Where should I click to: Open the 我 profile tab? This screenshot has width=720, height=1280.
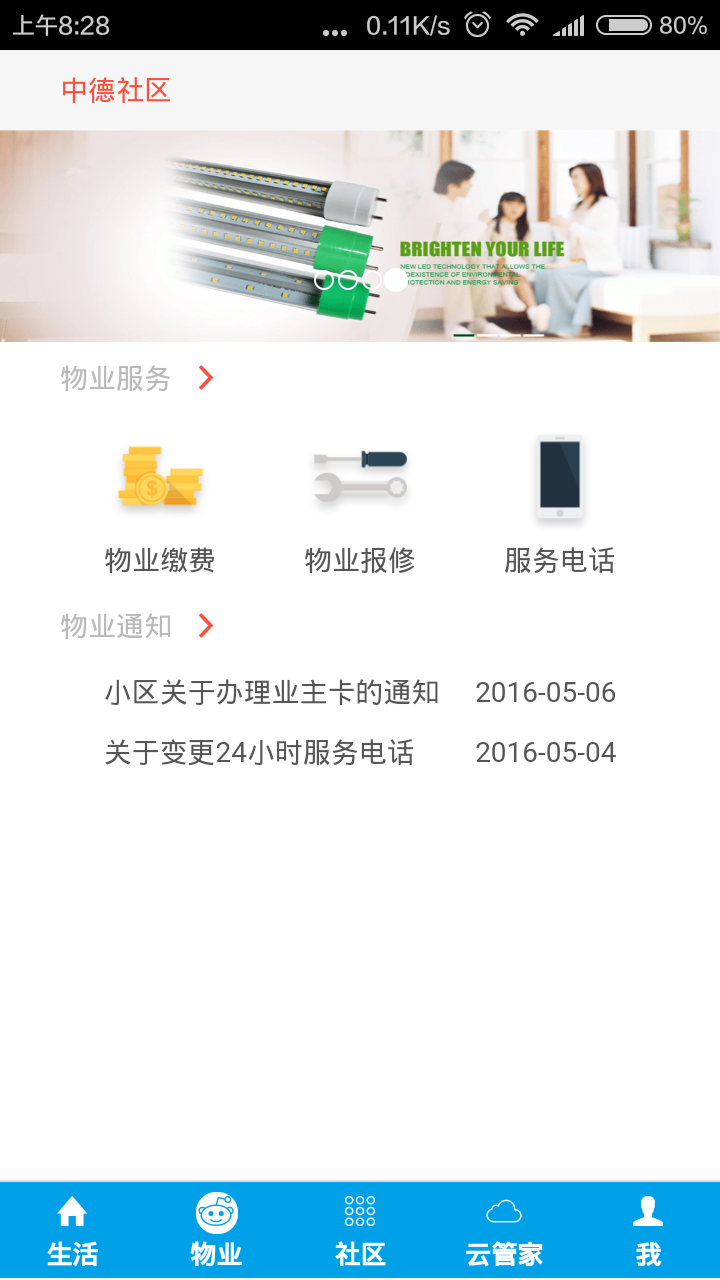click(648, 1231)
